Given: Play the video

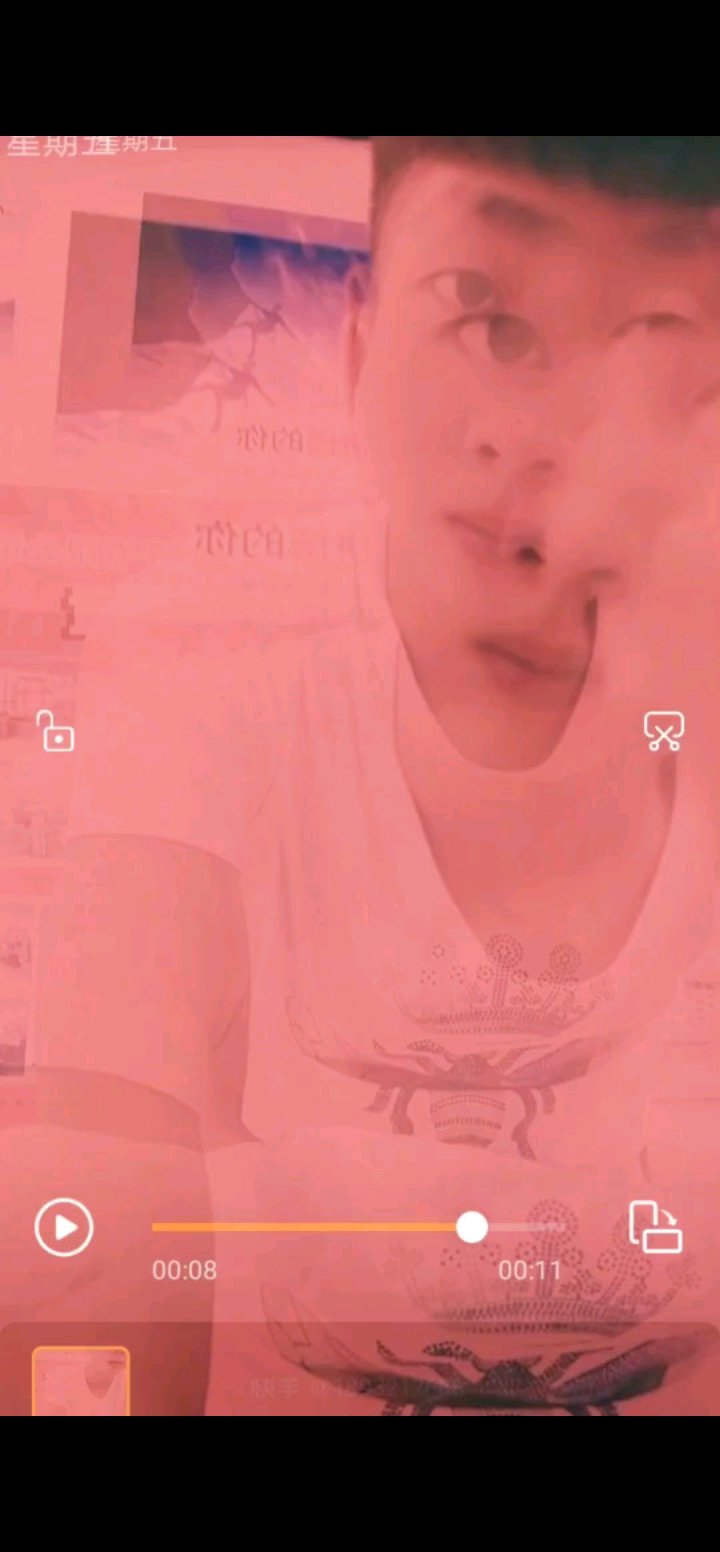Looking at the screenshot, I should point(64,1227).
